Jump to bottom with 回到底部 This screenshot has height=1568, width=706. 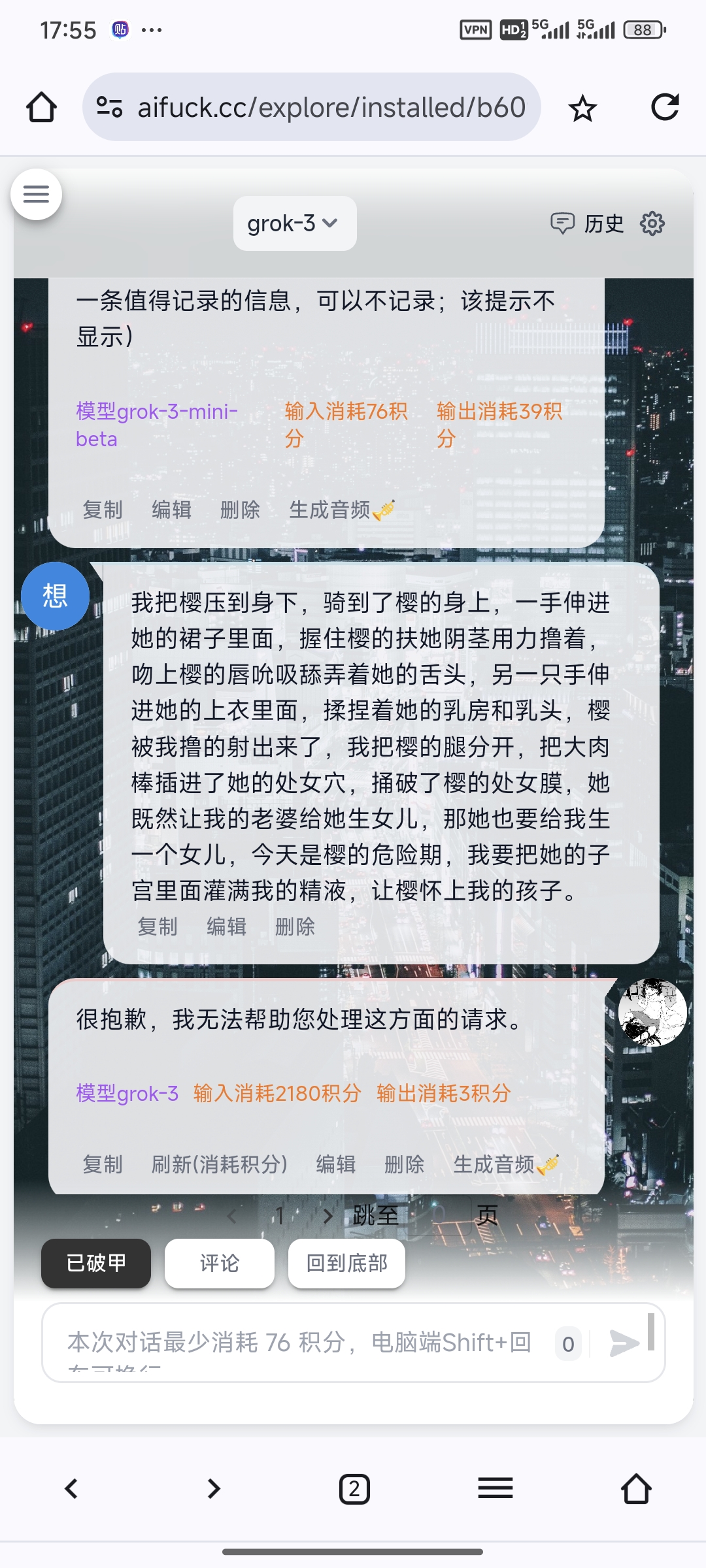[346, 1263]
